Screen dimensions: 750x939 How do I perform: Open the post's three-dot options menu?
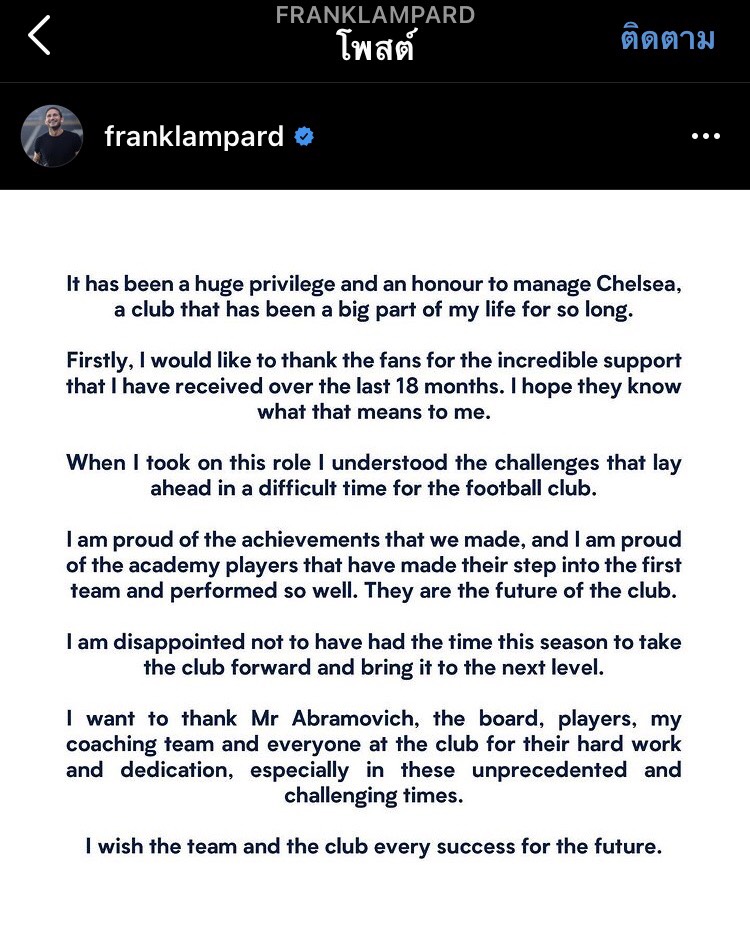(x=705, y=137)
